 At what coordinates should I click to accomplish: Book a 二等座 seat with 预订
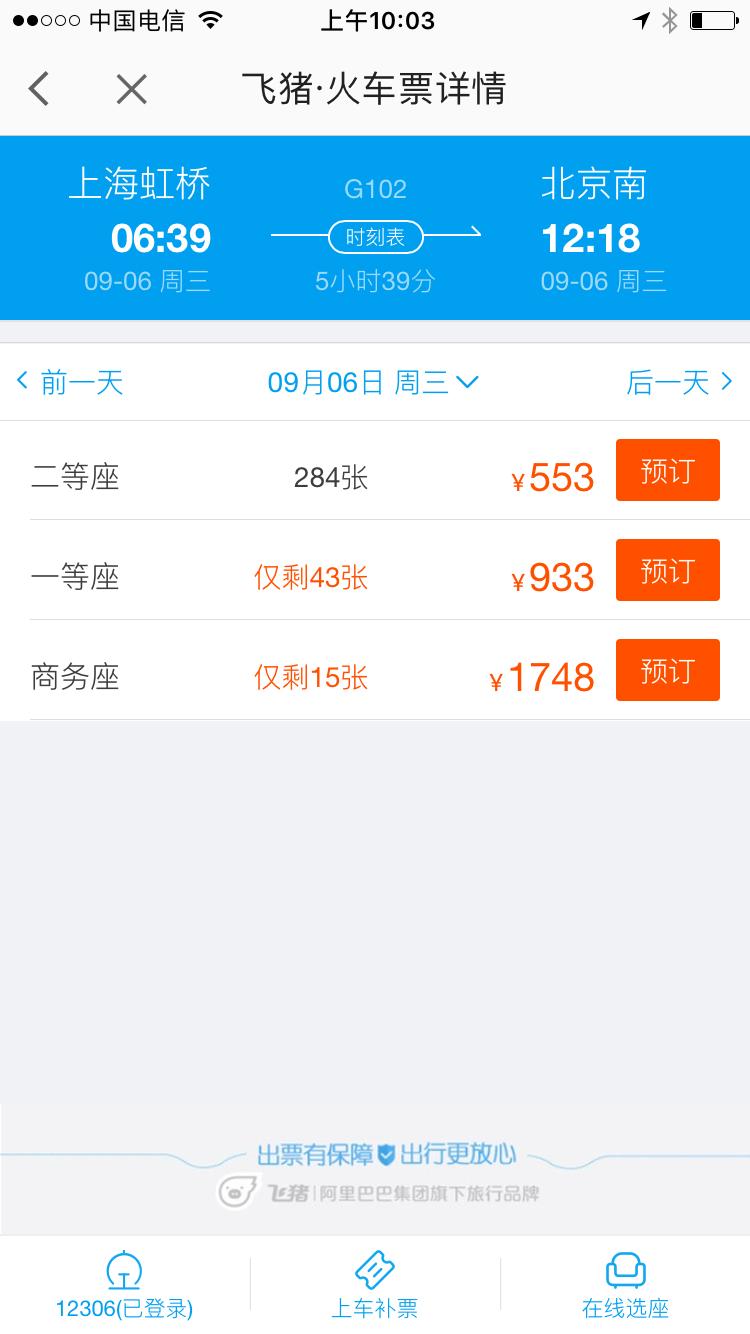667,469
